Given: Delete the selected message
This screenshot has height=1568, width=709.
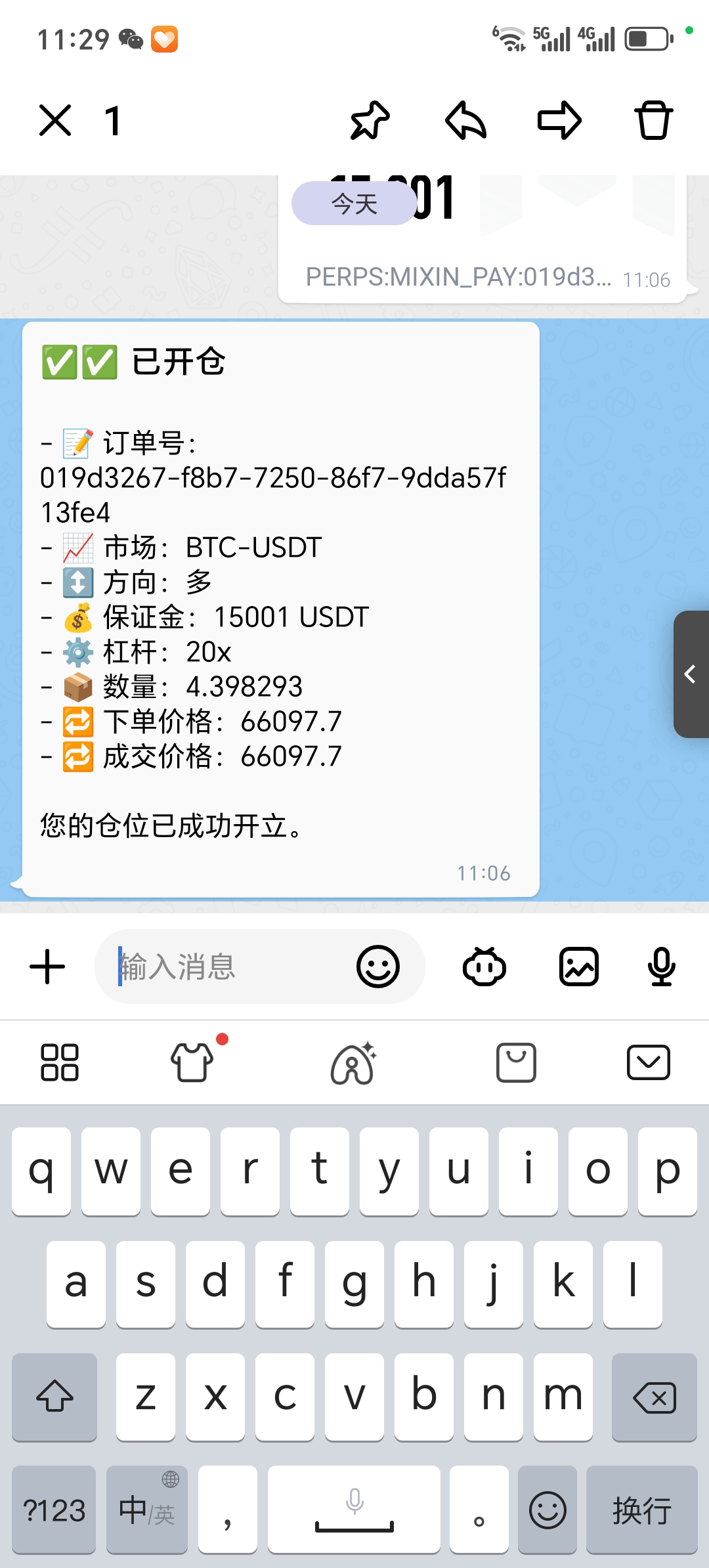Looking at the screenshot, I should [653, 121].
